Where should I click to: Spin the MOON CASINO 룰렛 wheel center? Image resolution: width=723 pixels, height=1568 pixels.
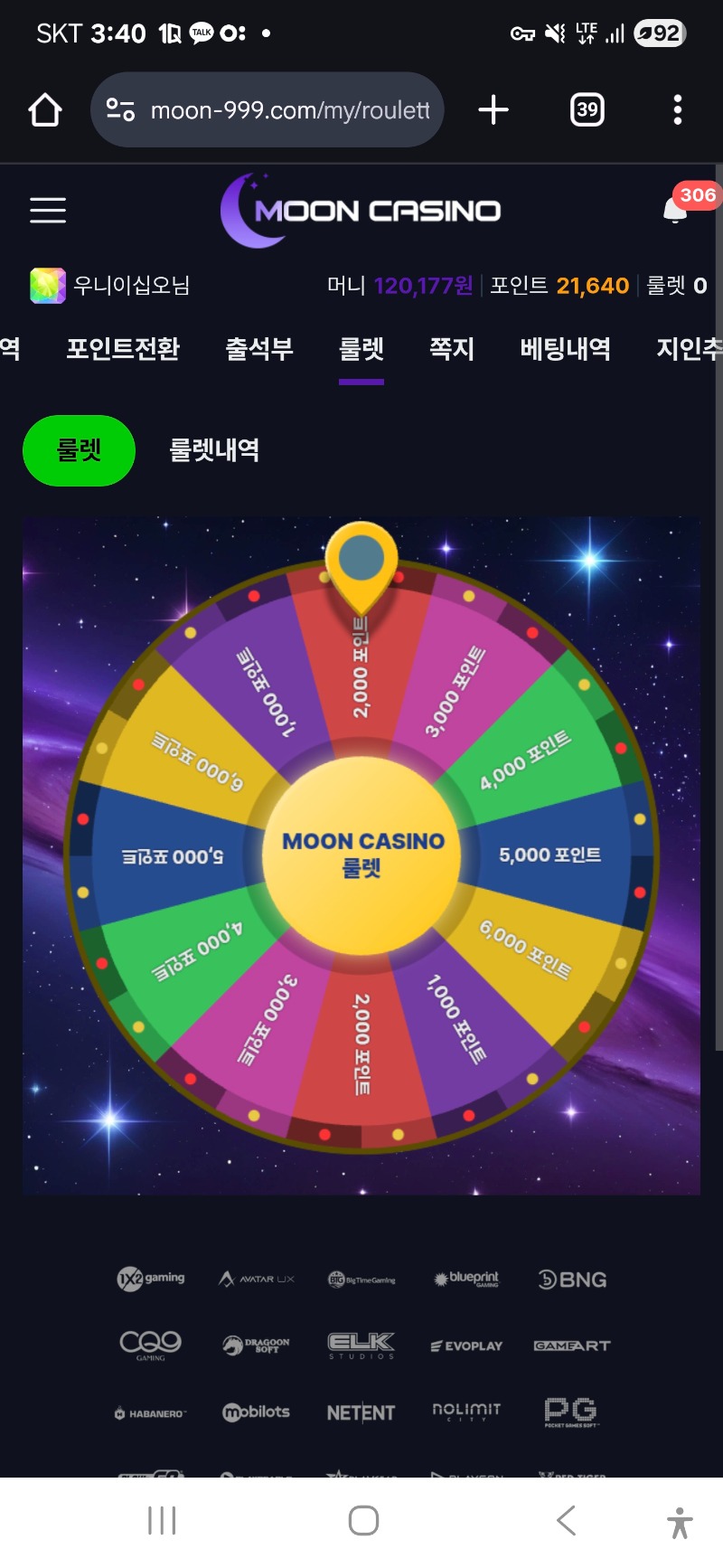361,855
